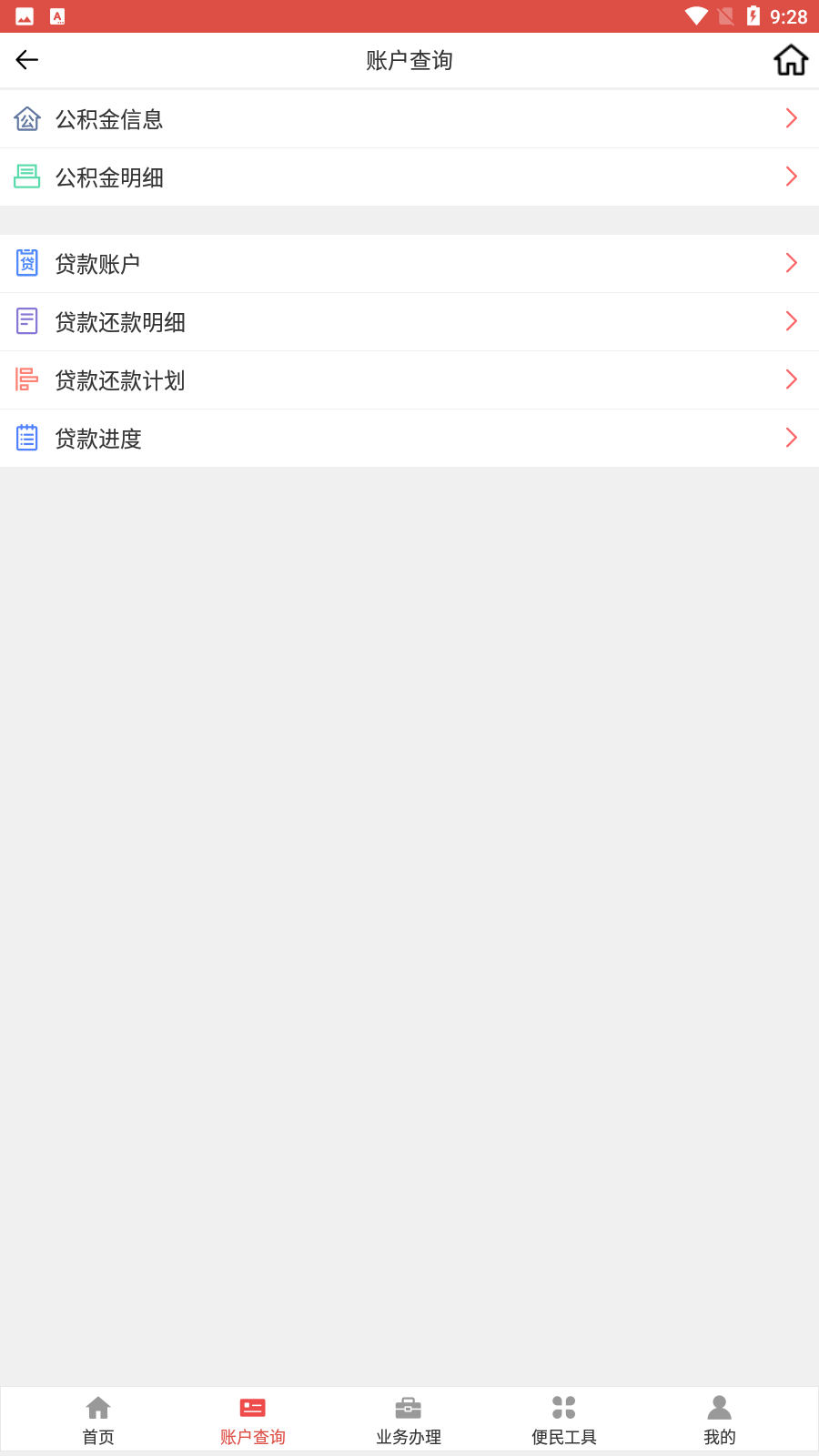
Task: Tap the home icon in the header
Action: [791, 60]
